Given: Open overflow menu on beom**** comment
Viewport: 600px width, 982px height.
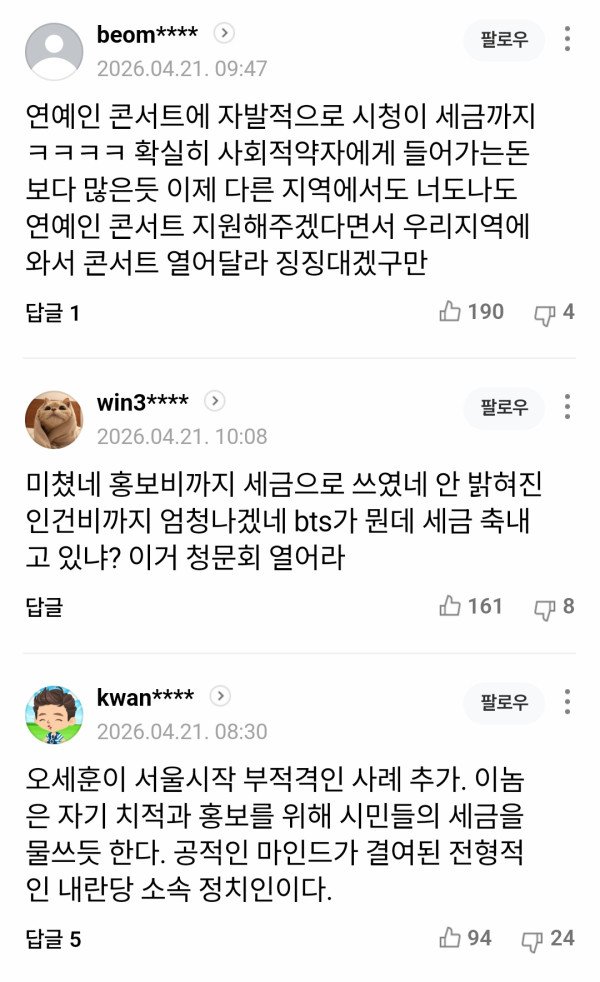Looking at the screenshot, I should pyautogui.click(x=567, y=40).
